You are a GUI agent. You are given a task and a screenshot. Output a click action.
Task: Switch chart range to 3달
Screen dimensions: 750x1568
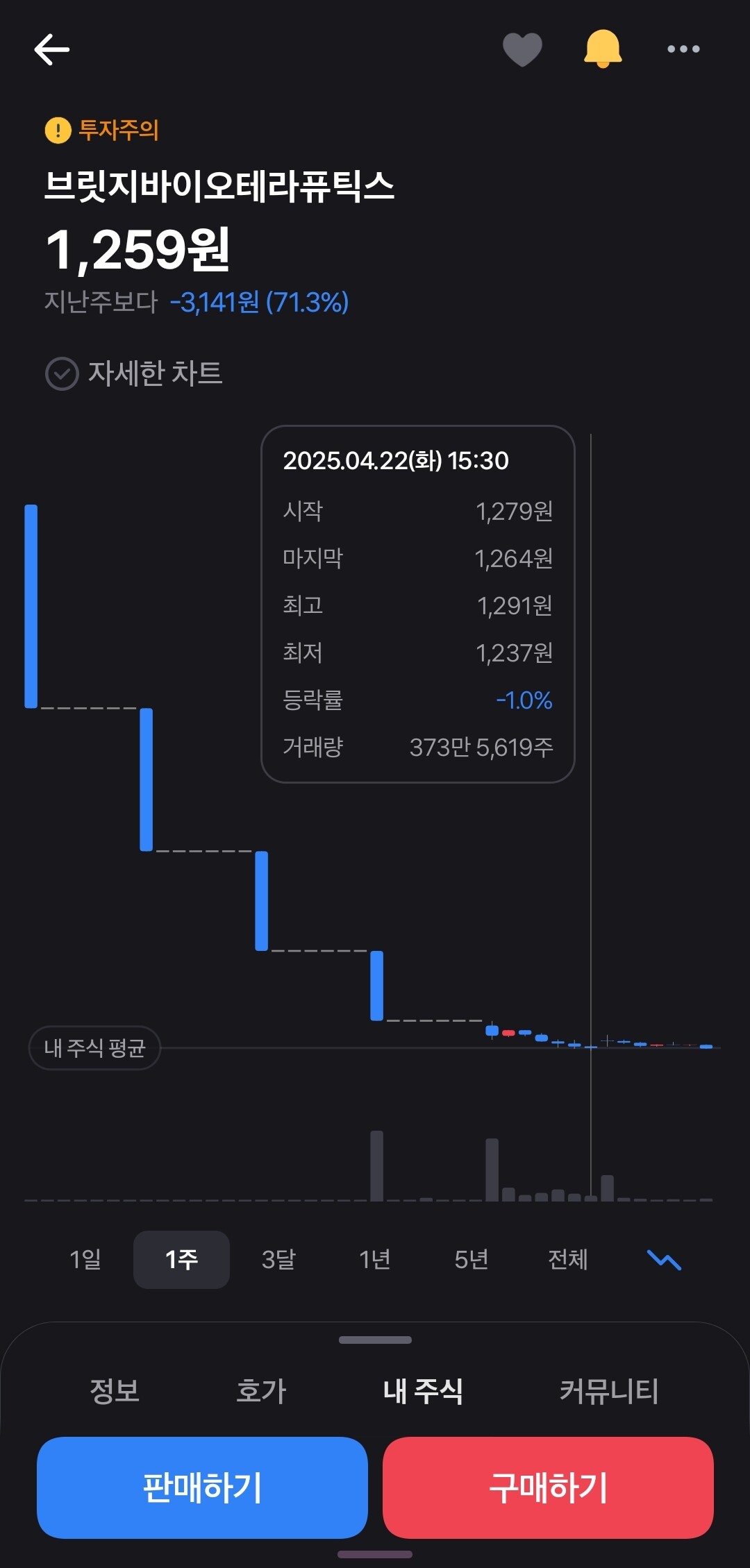pyautogui.click(x=278, y=1259)
